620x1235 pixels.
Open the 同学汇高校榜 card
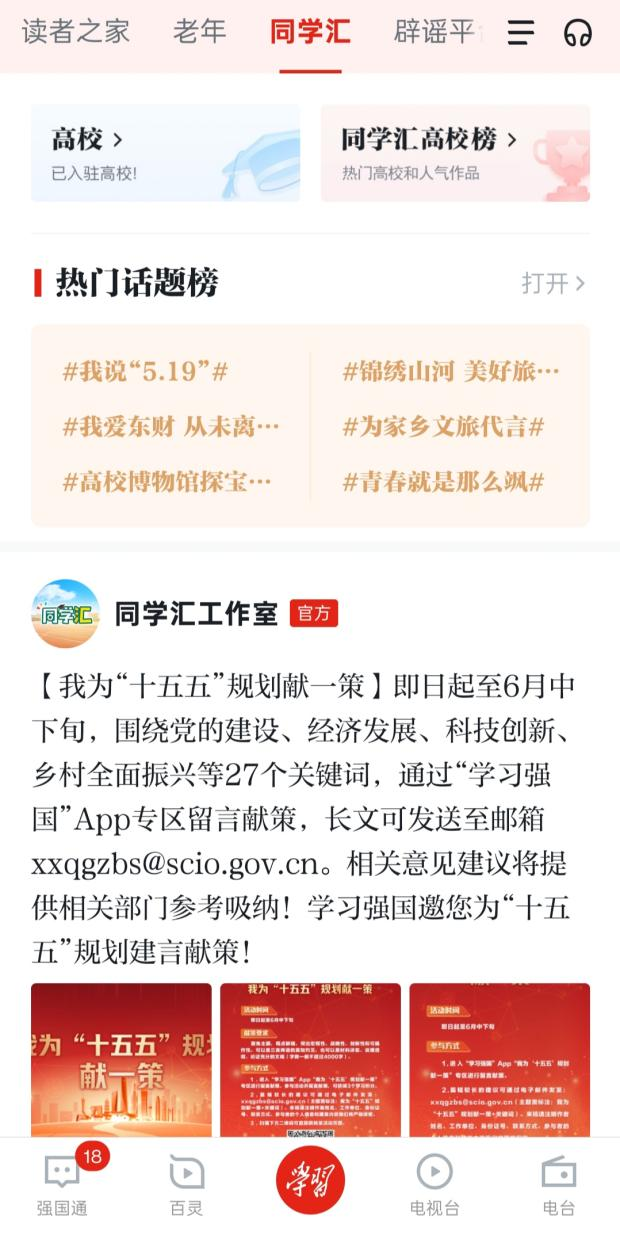click(x=455, y=153)
